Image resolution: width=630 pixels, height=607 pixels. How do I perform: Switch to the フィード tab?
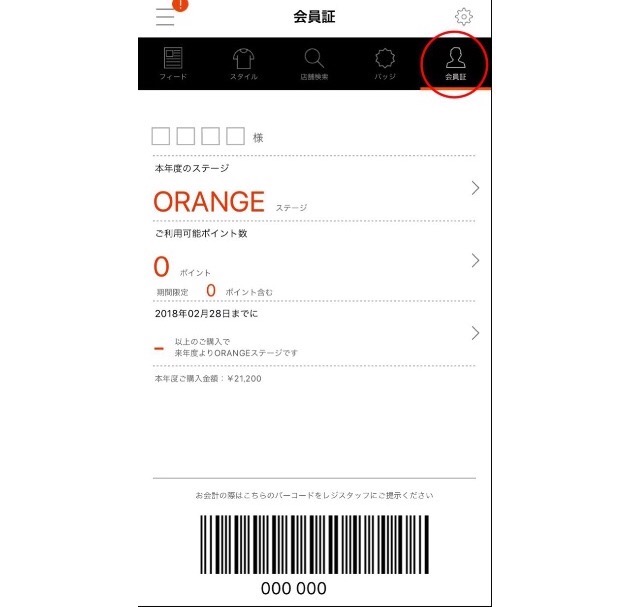[x=173, y=62]
